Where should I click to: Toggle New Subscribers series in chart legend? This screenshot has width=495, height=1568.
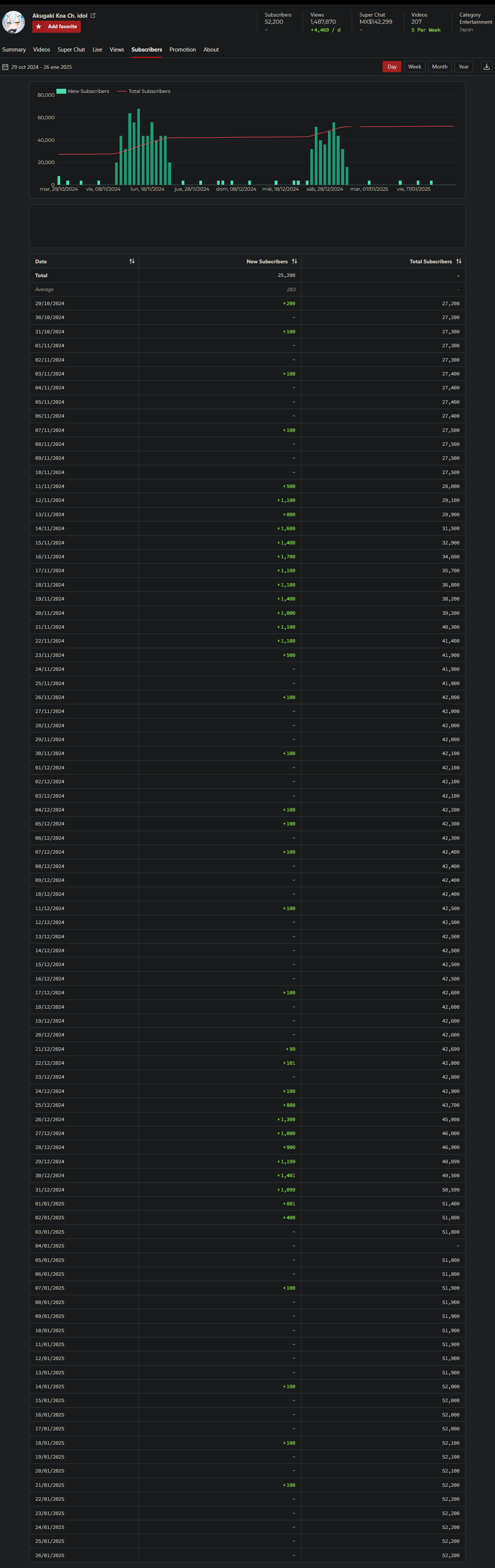coord(83,91)
